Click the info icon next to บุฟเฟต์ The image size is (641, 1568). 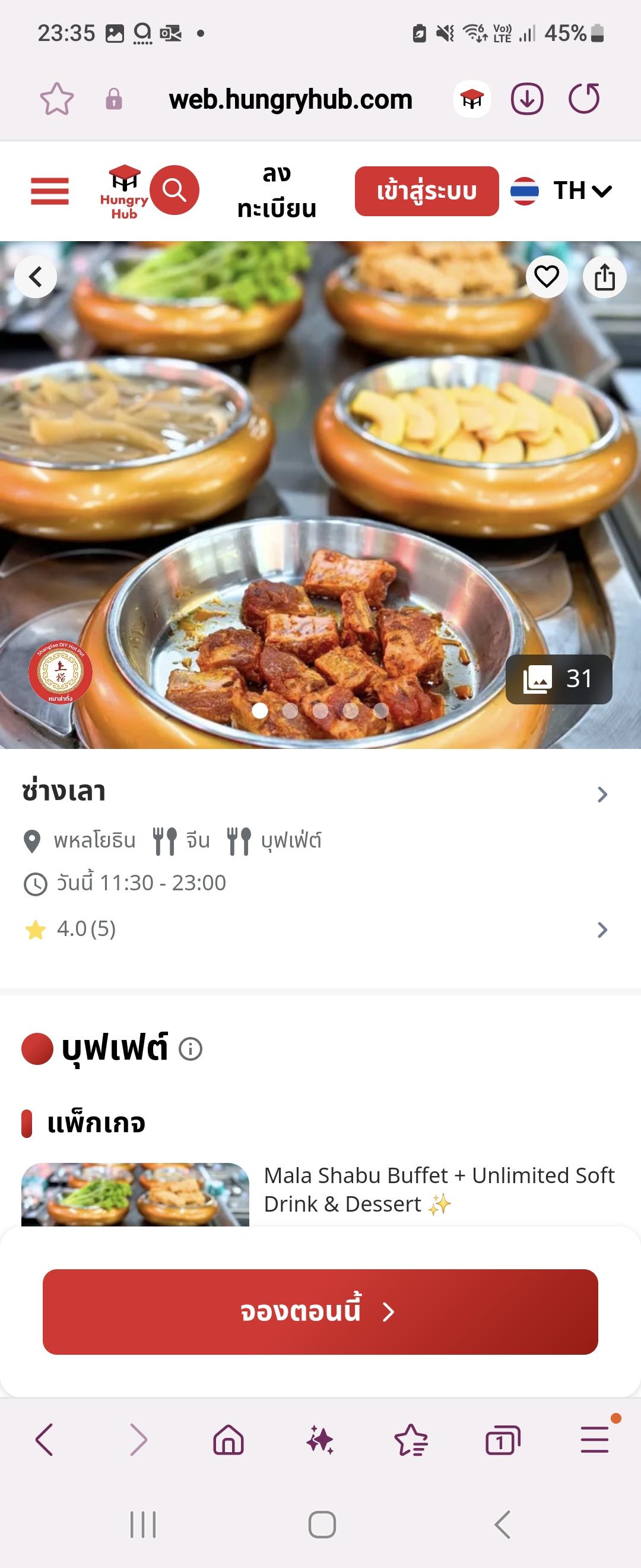tap(190, 1049)
